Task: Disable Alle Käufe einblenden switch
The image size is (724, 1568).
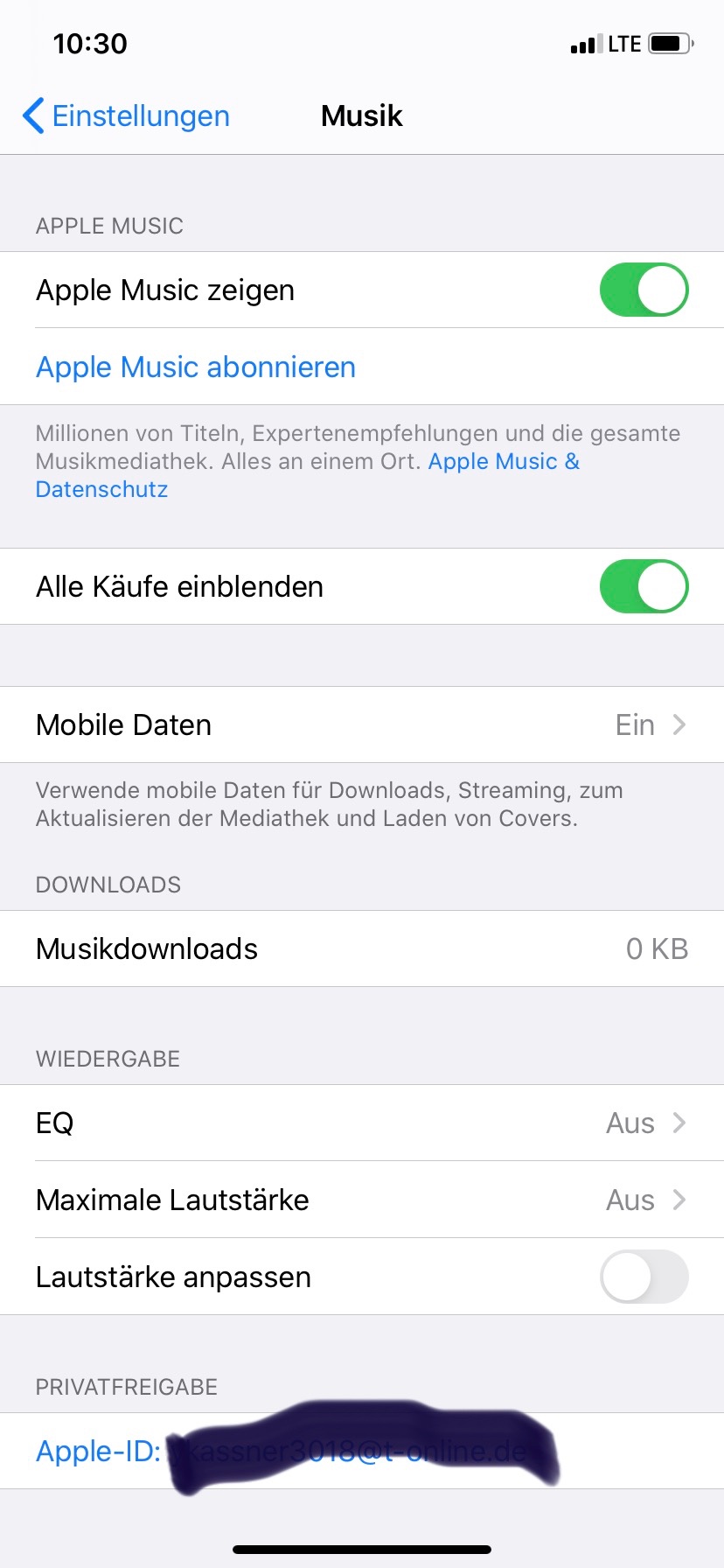Action: pos(644,586)
